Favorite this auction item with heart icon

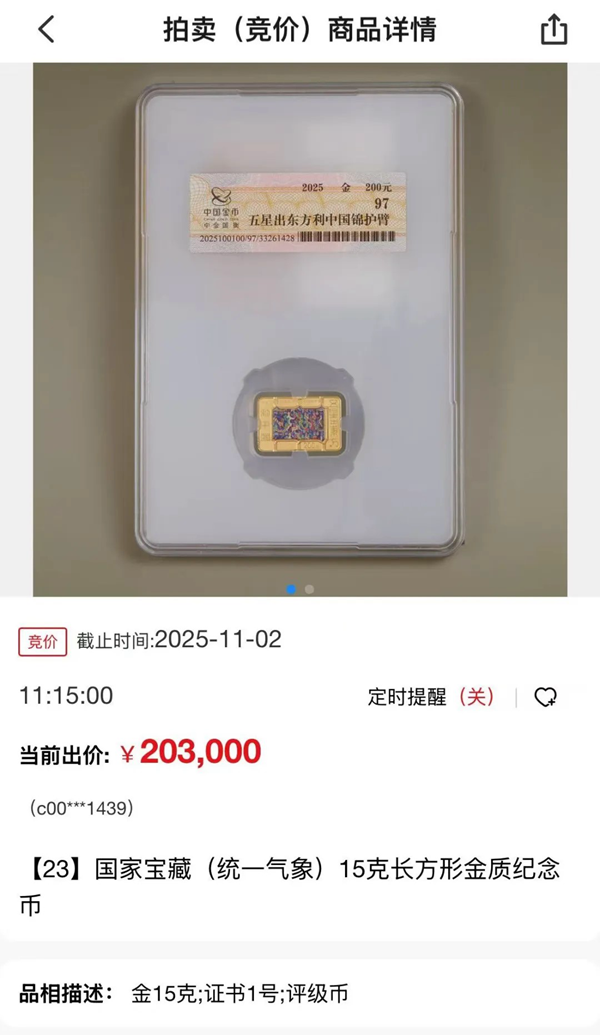[545, 697]
